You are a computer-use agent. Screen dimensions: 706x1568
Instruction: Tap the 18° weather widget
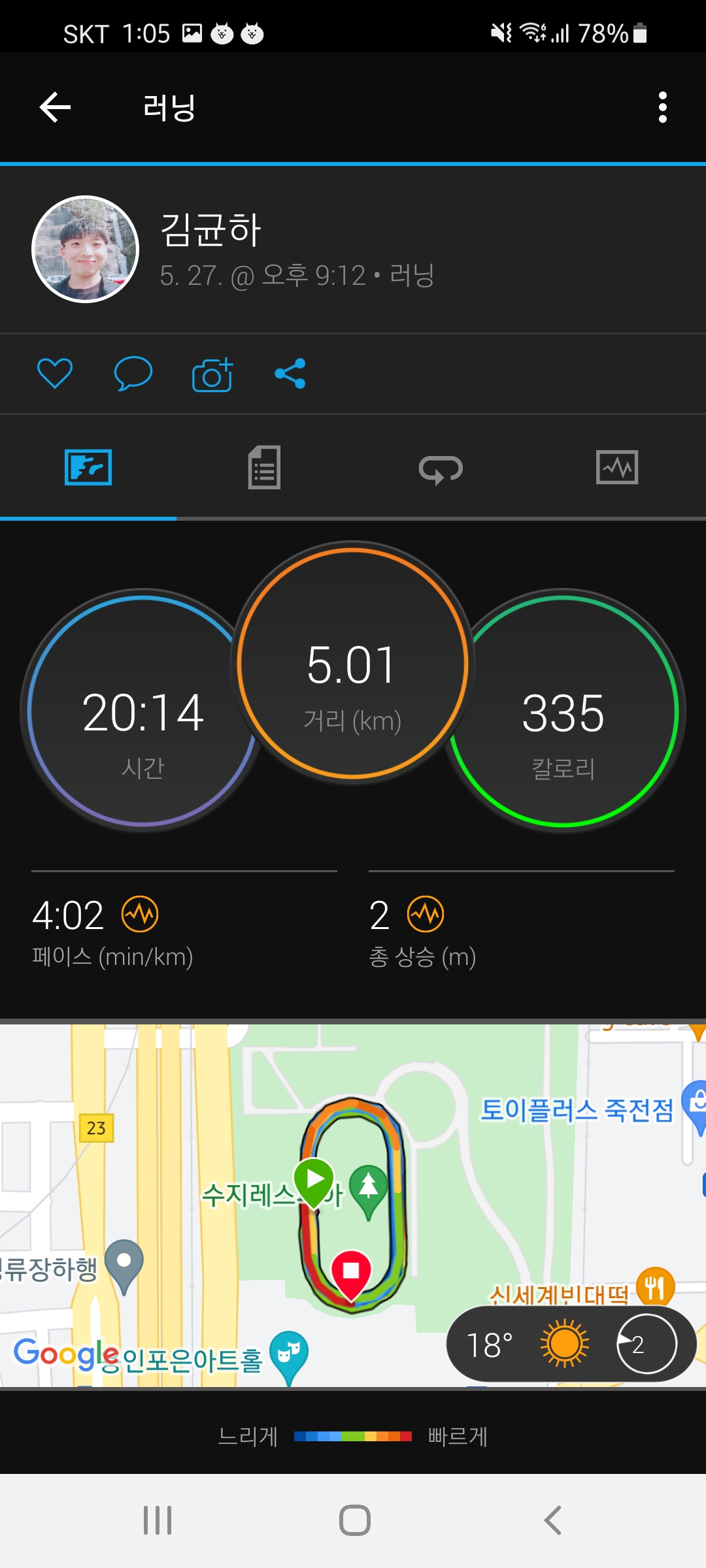571,1344
